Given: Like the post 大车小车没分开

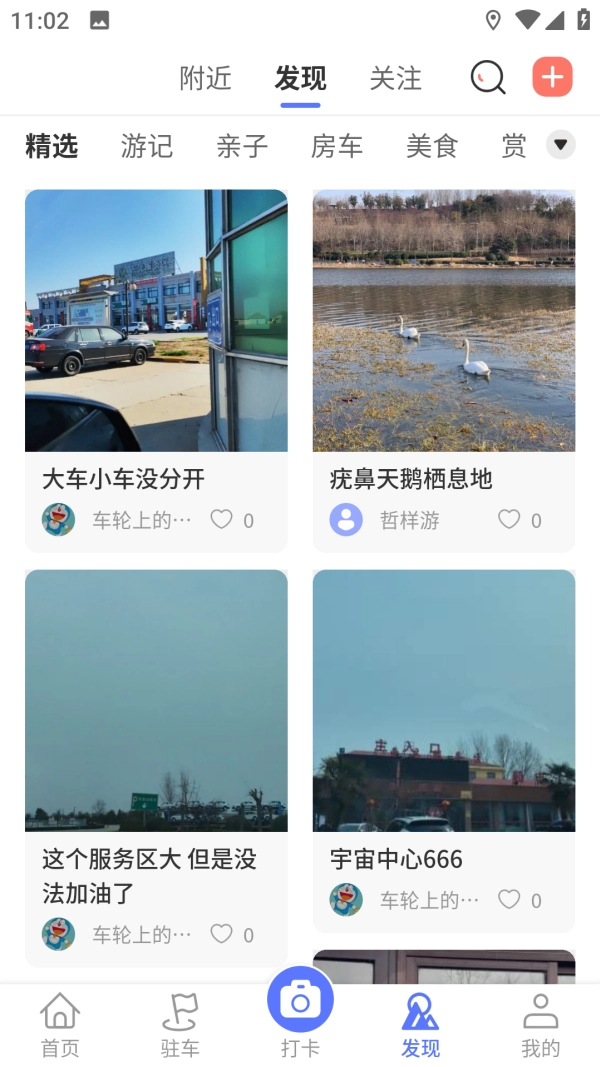Looking at the screenshot, I should click(222, 519).
